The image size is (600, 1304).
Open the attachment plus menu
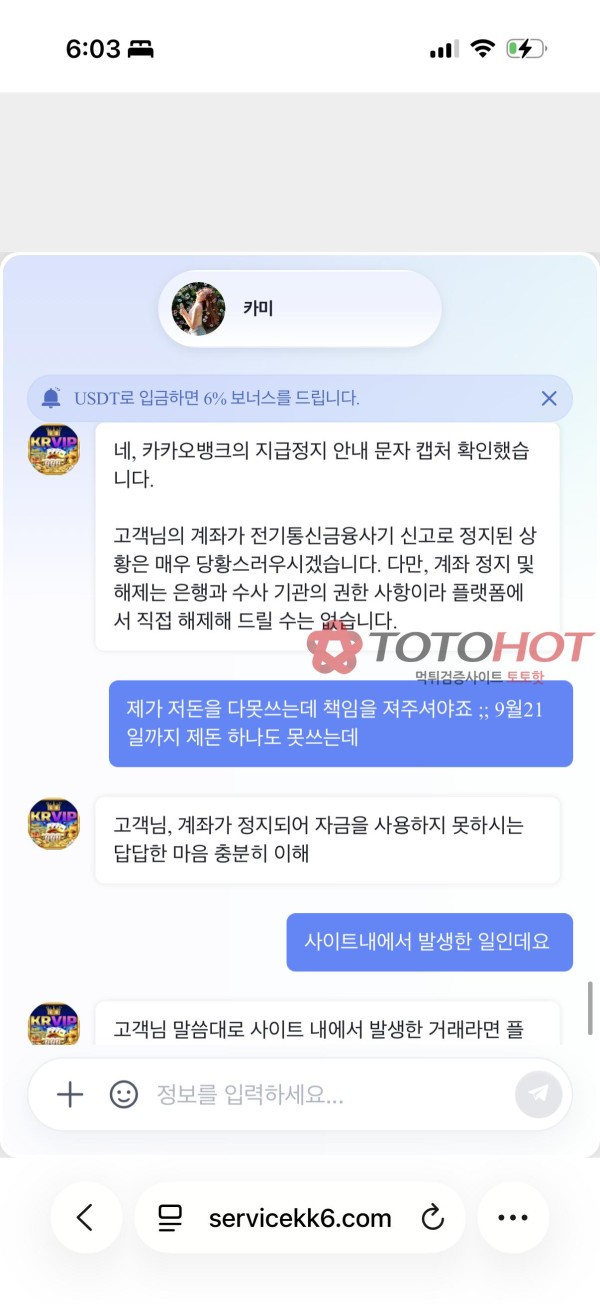[x=70, y=1094]
